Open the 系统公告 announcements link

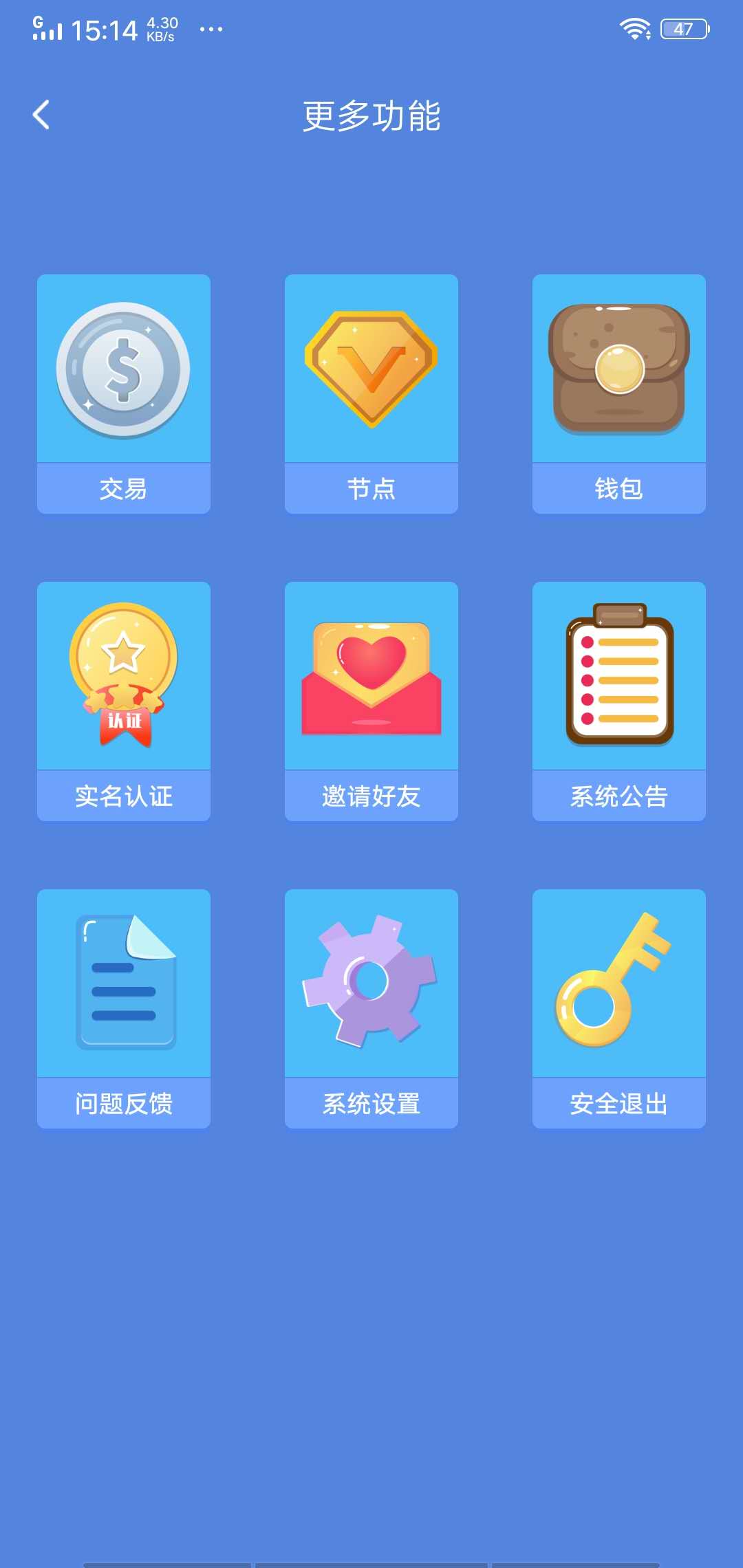click(x=618, y=796)
